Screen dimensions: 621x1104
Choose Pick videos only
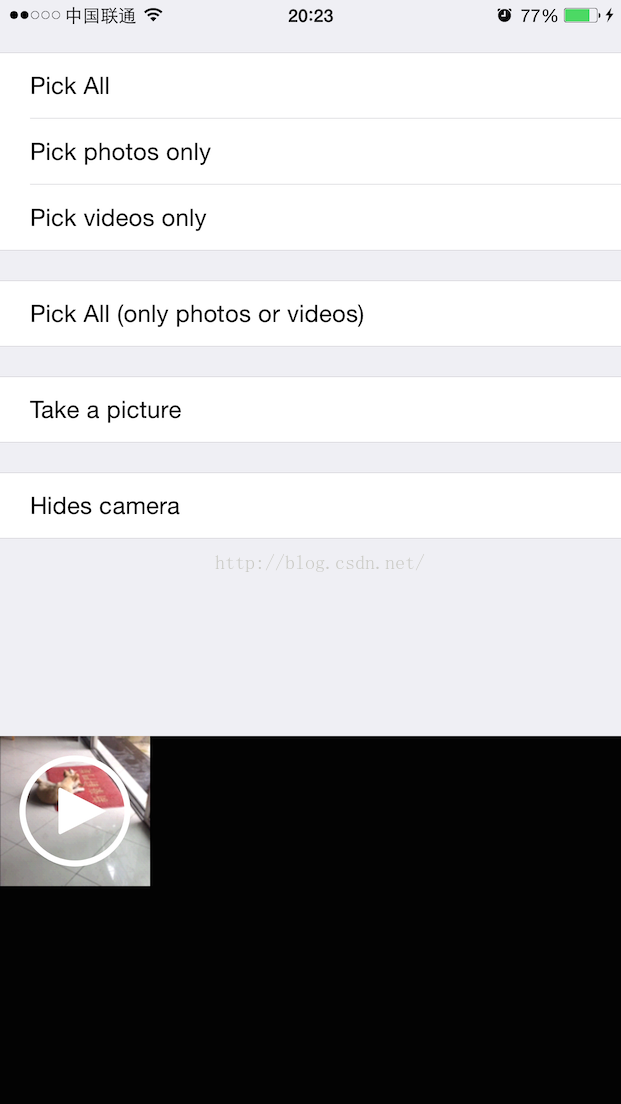(x=310, y=218)
